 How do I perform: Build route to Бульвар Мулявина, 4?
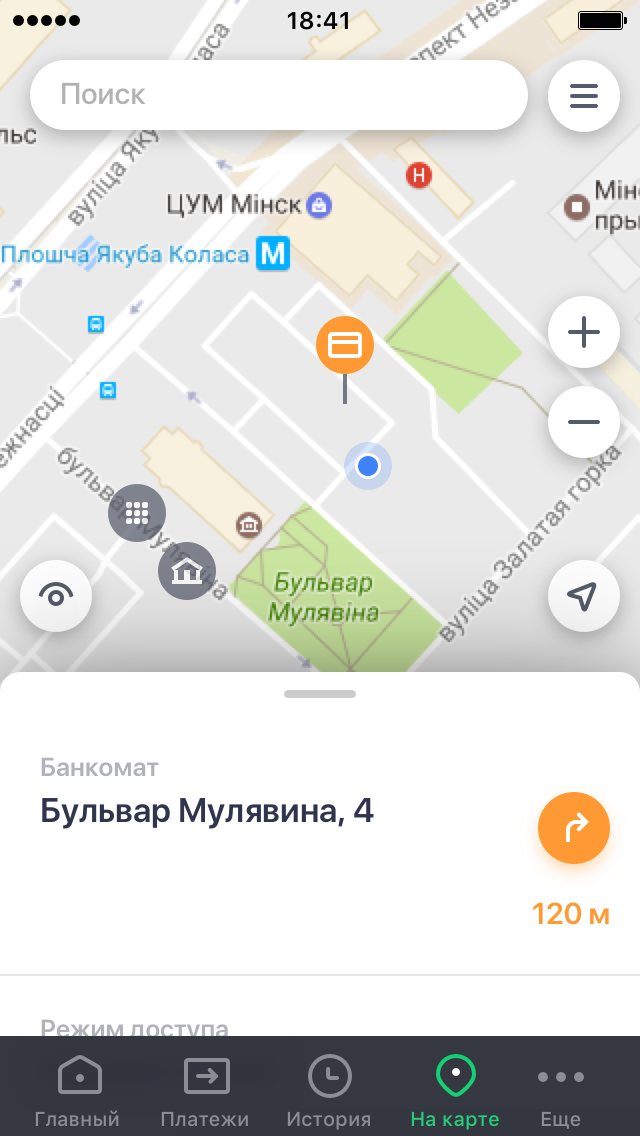(574, 828)
